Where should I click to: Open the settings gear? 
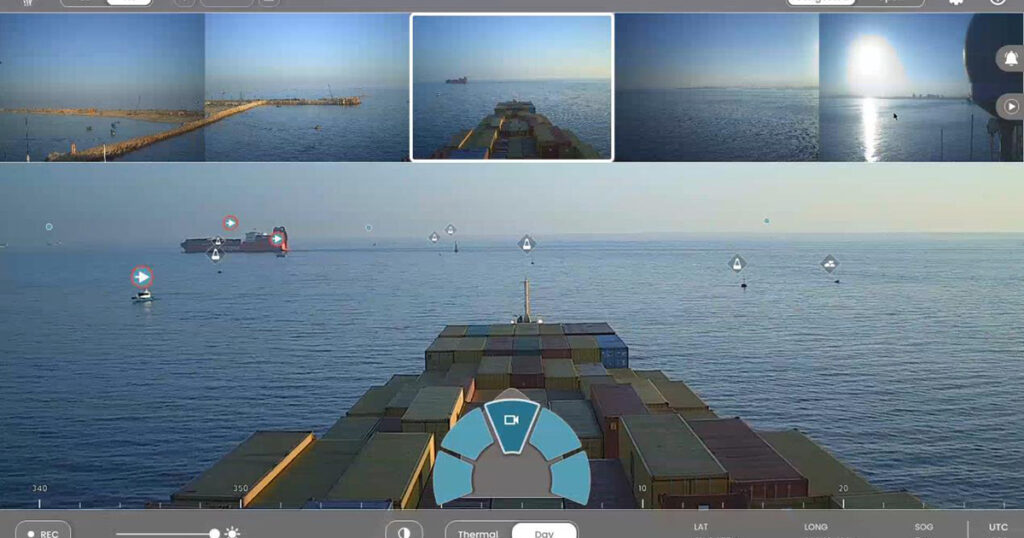956,2
